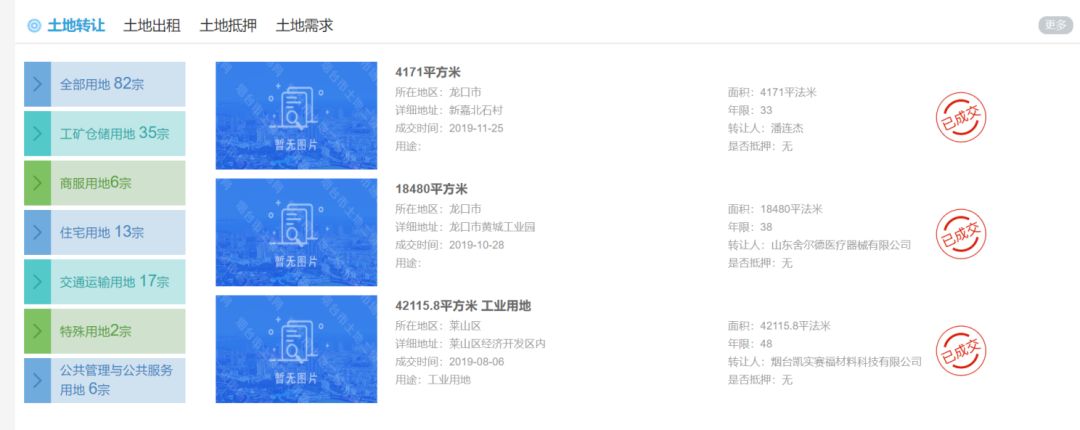This screenshot has width=1080, height=430.
Task: Open the 土地抵押 tab
Action: [227, 25]
